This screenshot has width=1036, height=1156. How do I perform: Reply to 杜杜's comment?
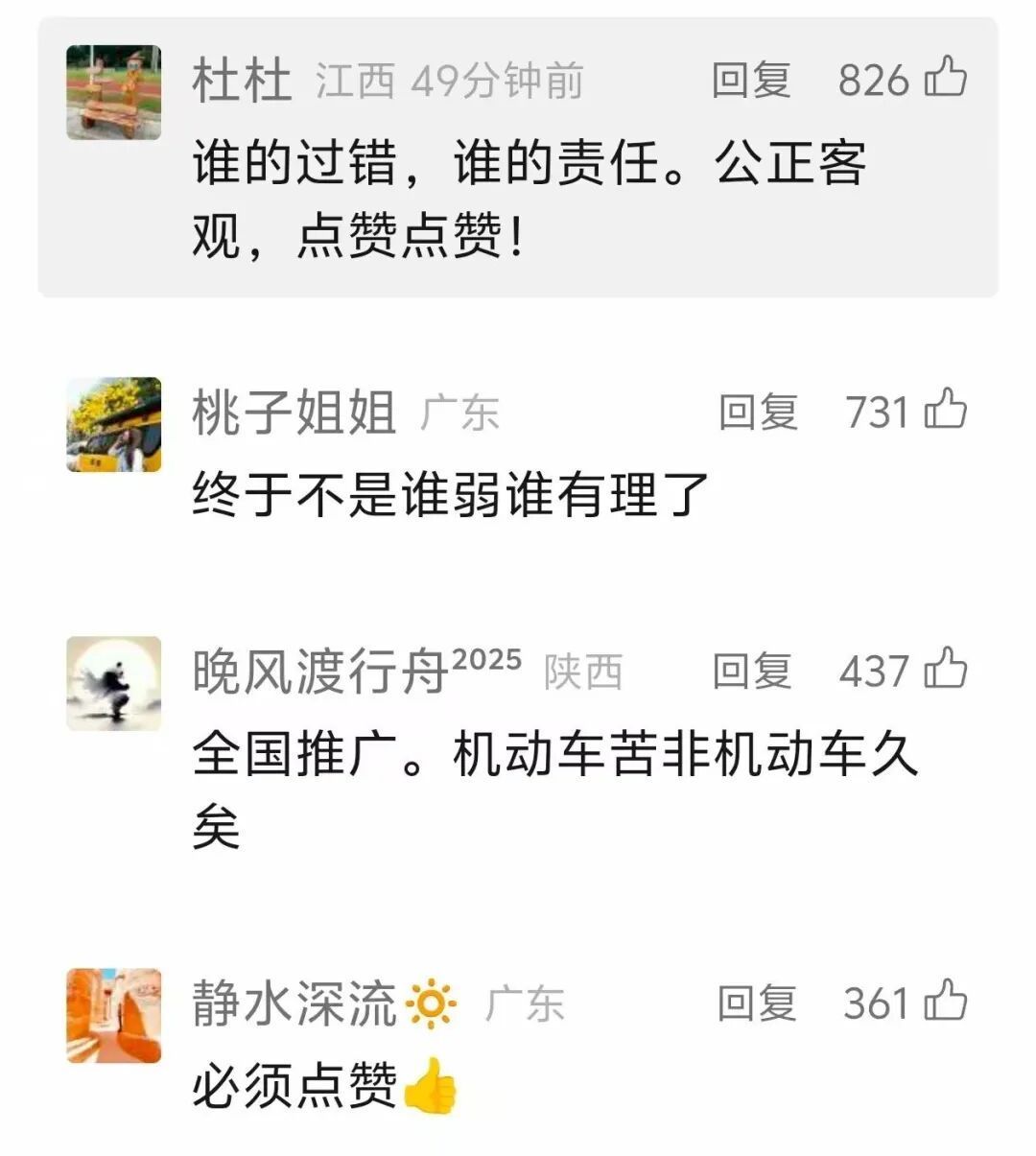(751, 80)
